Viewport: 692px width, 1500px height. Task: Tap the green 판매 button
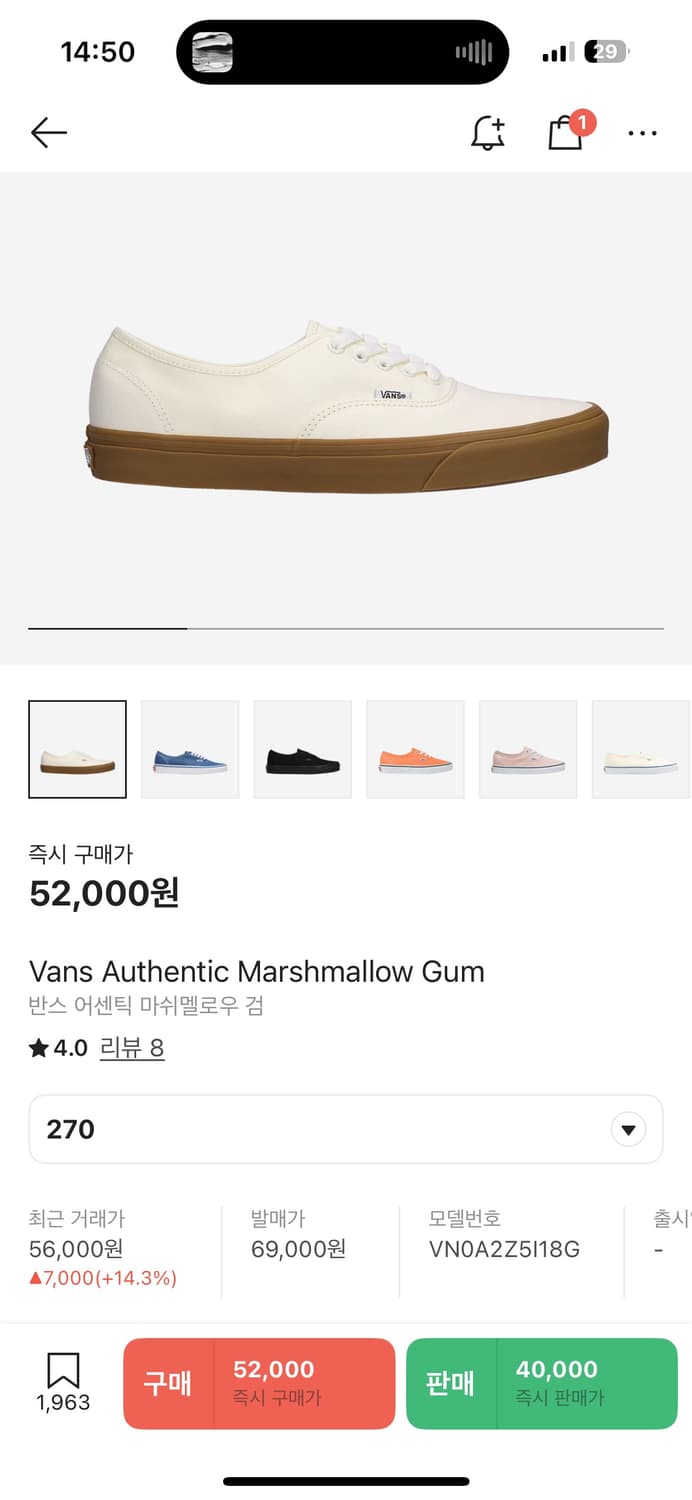coord(541,1383)
